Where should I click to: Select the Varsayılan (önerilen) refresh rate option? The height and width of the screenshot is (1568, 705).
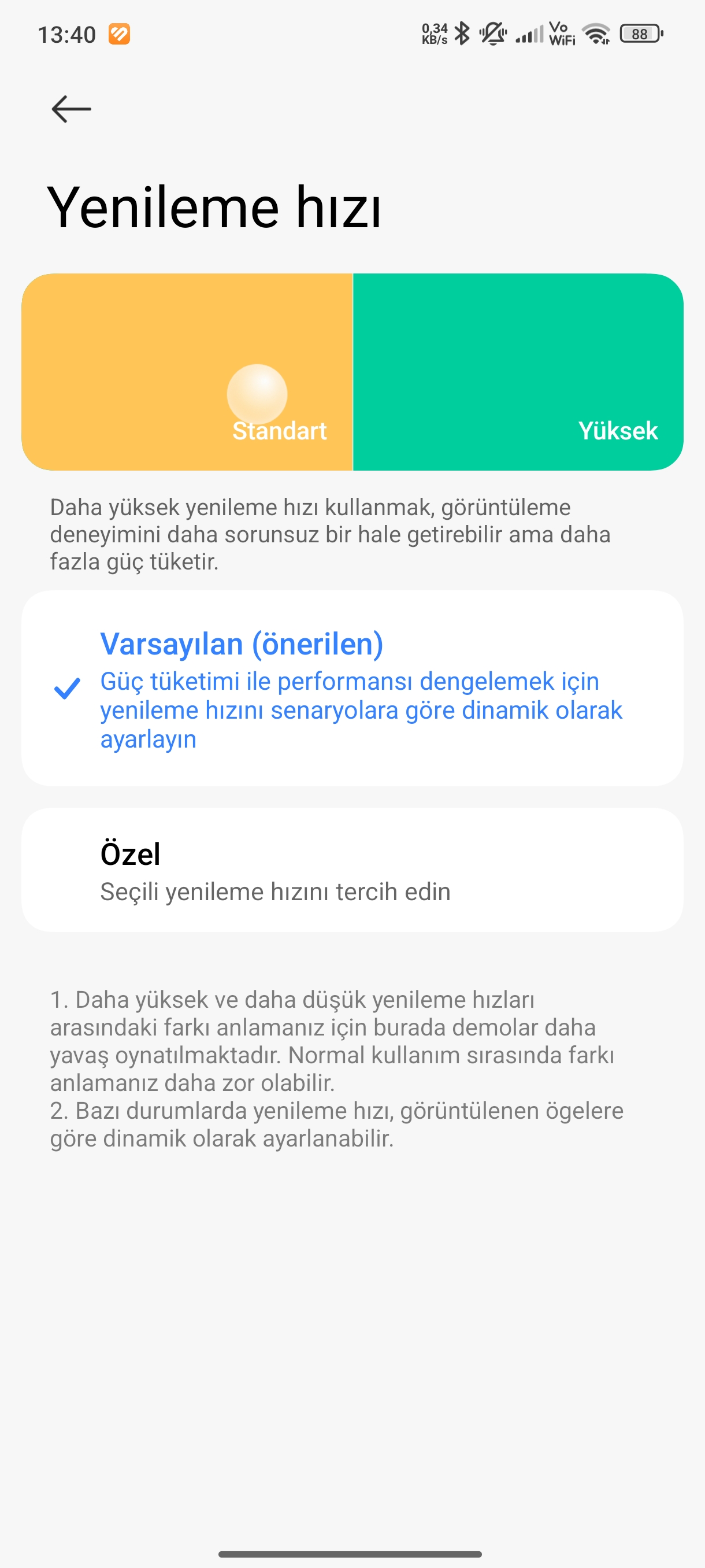(x=352, y=689)
